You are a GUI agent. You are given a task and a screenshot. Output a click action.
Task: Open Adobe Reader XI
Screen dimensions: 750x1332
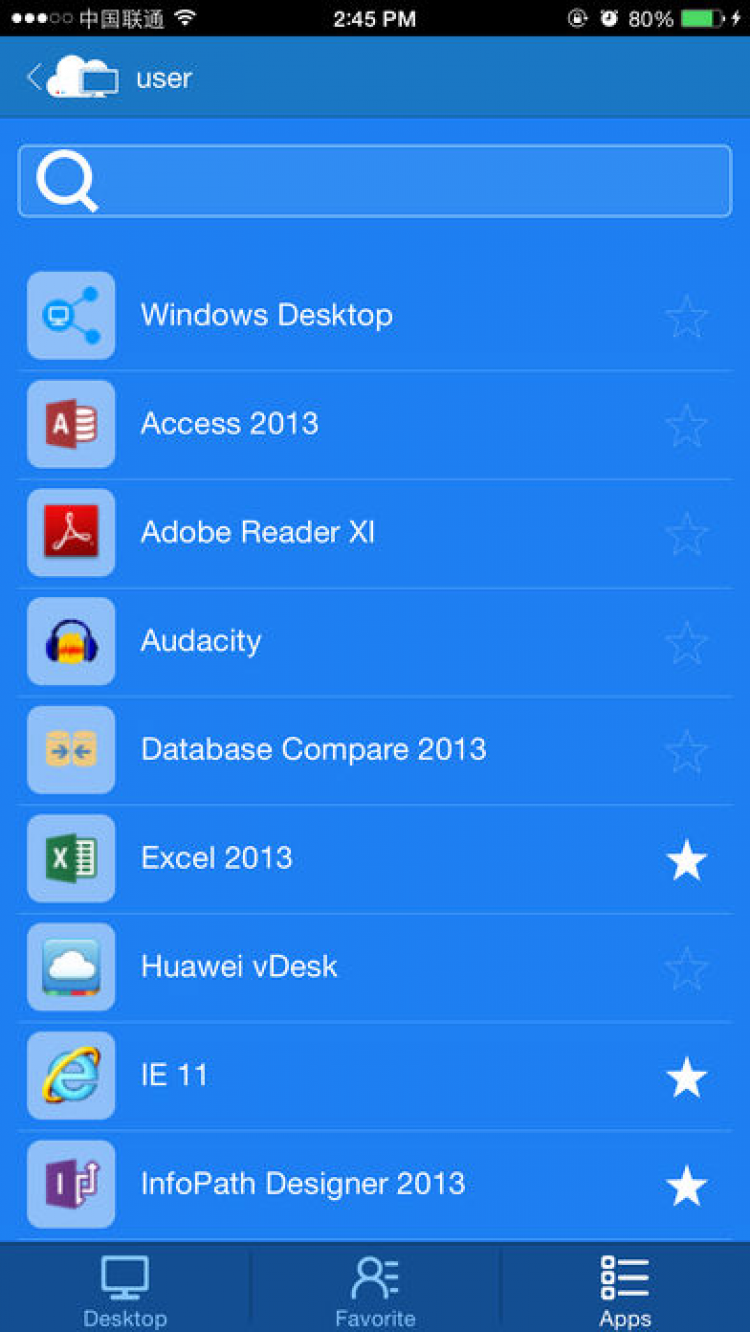257,532
